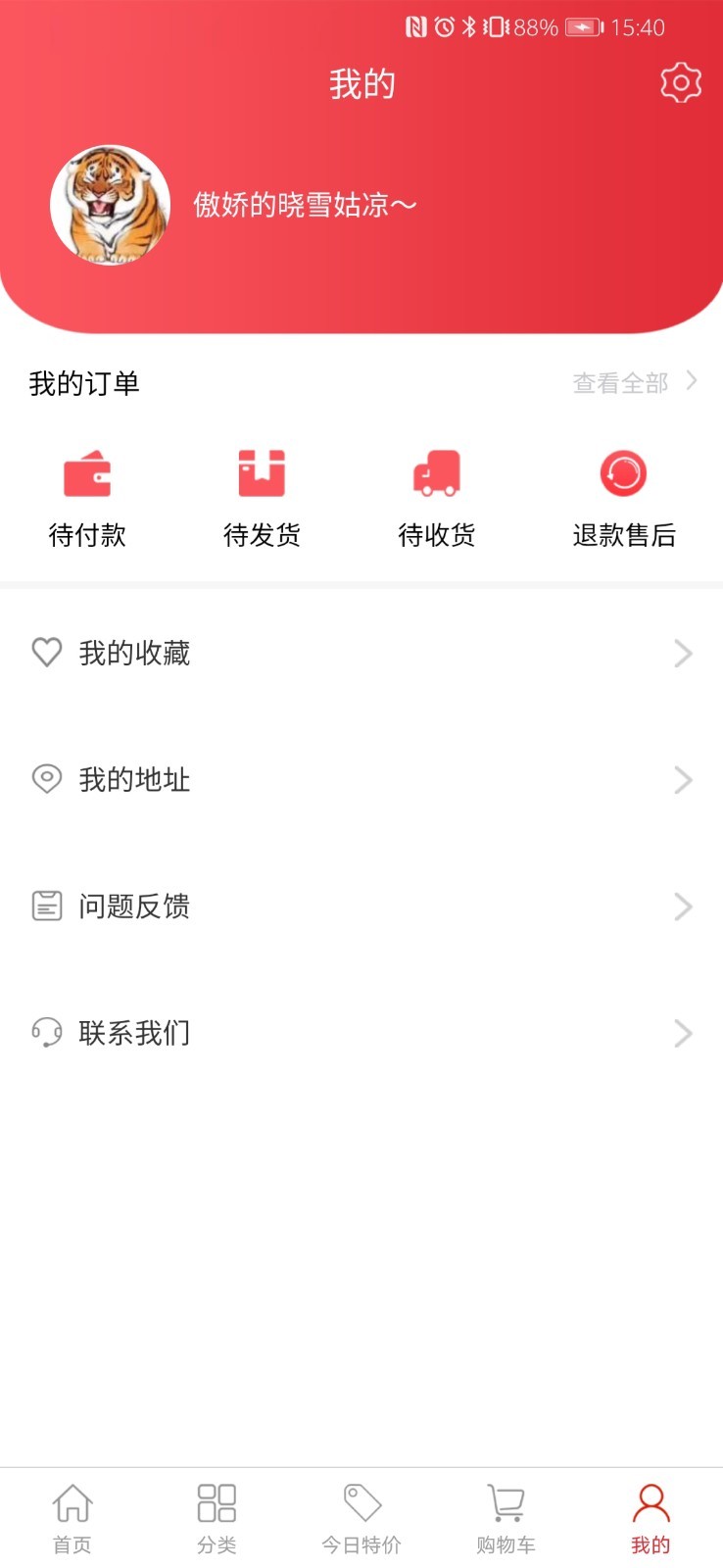723x1568 pixels.
Task: Open 联系我们 contact us row
Action: click(361, 1033)
